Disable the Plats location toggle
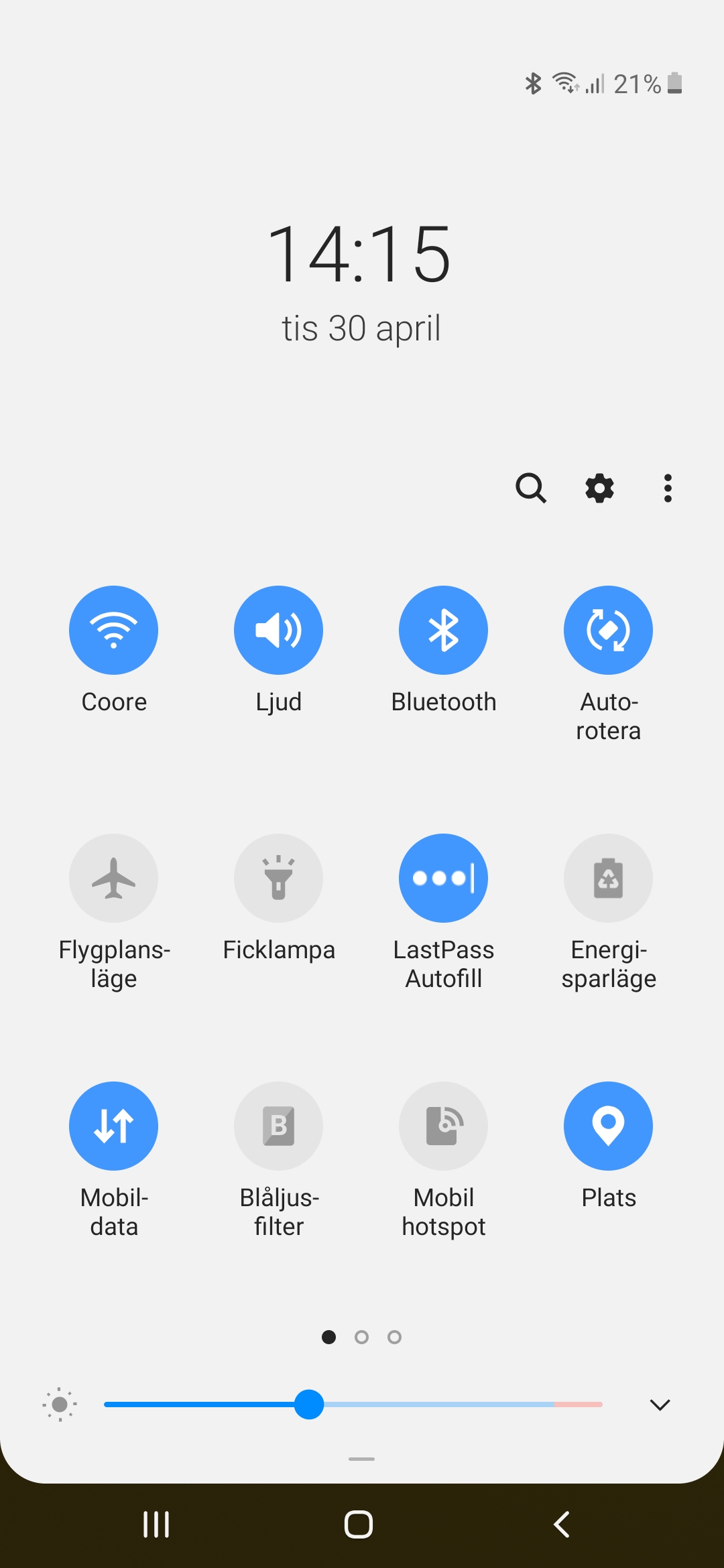Screen dimensions: 724x1568 point(608,1126)
